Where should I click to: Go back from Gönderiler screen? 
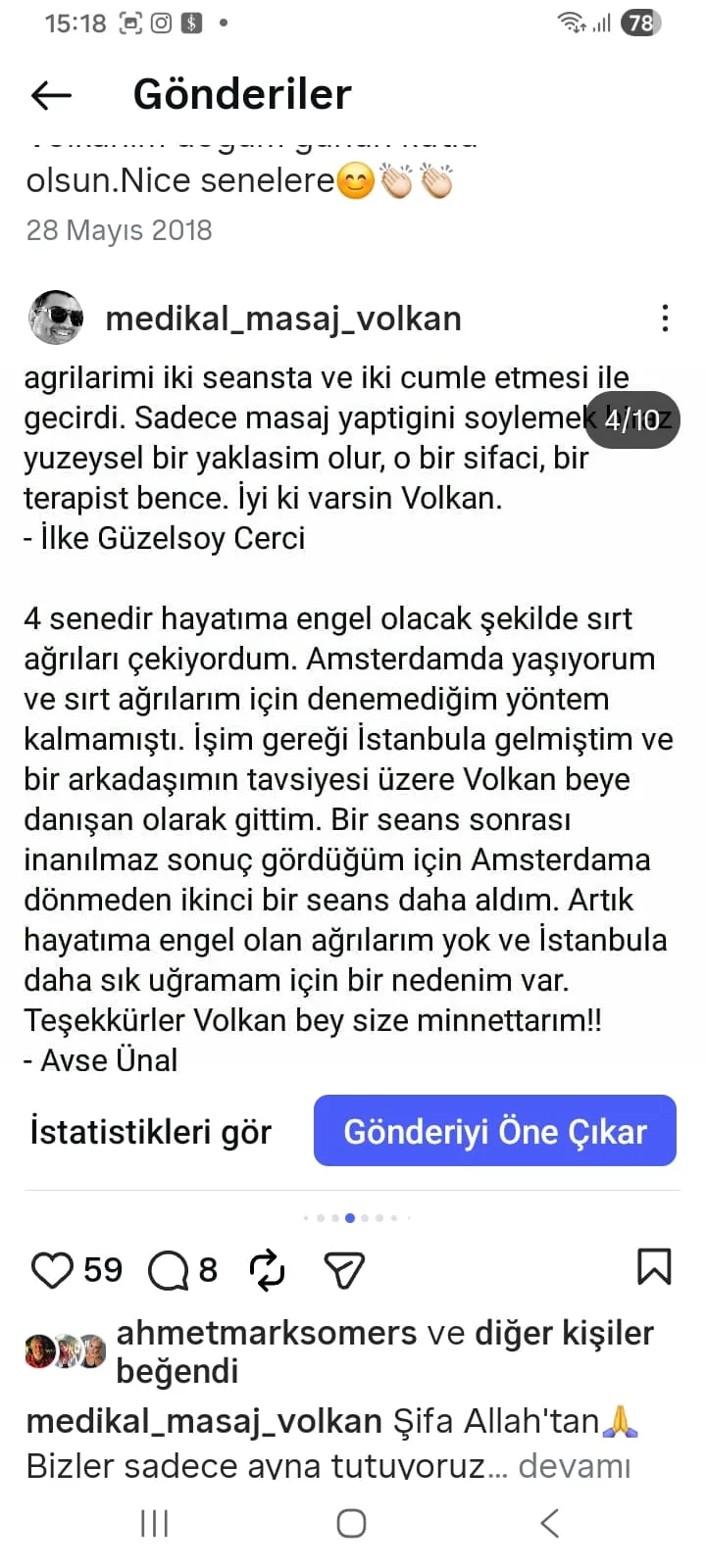click(51, 95)
